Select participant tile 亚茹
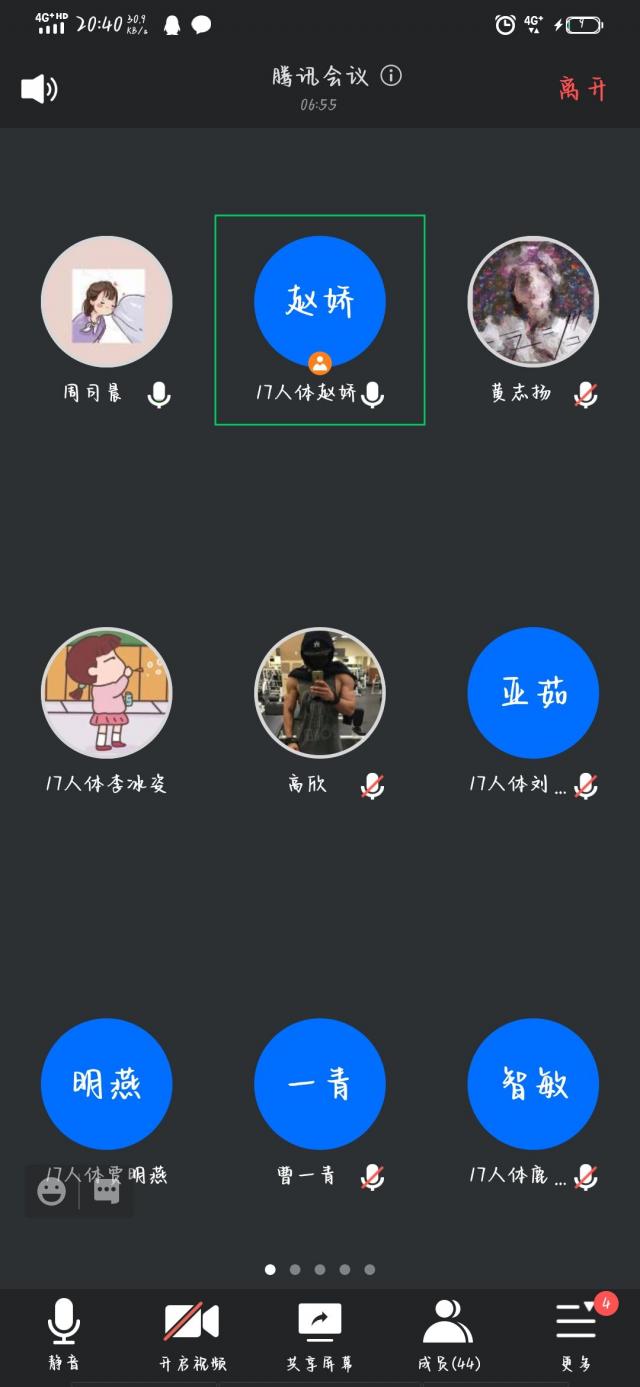 pyautogui.click(x=533, y=711)
